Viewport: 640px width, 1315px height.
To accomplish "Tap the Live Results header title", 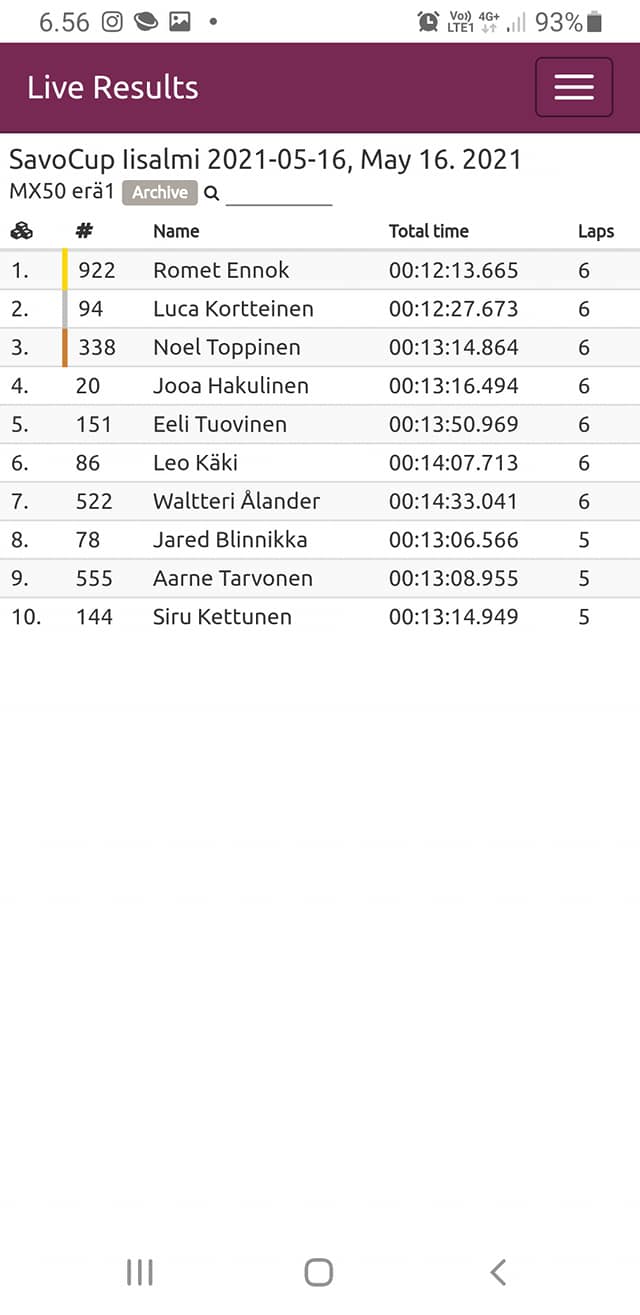I will (113, 88).
